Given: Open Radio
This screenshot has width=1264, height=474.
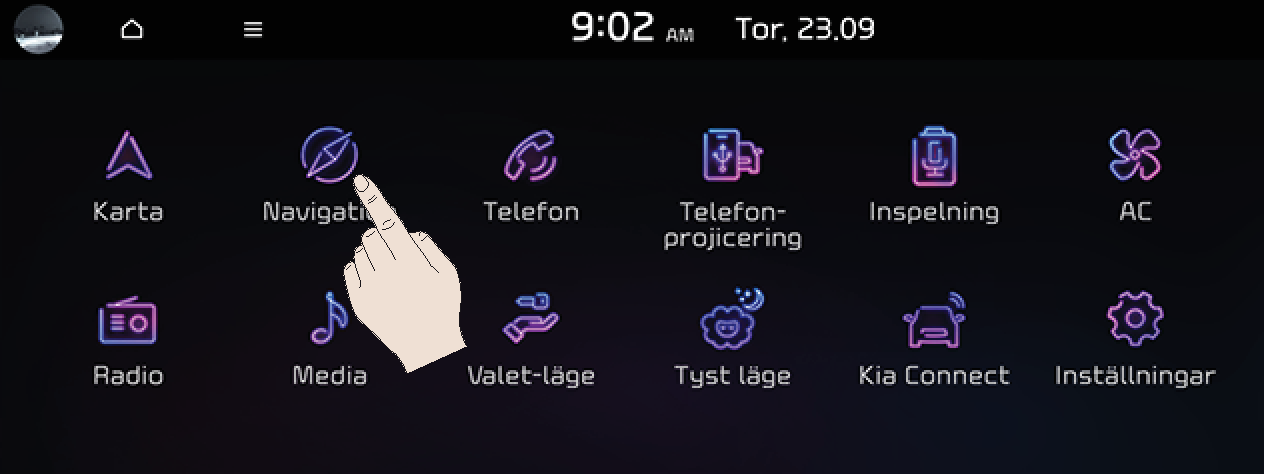Looking at the screenshot, I should [x=128, y=339].
